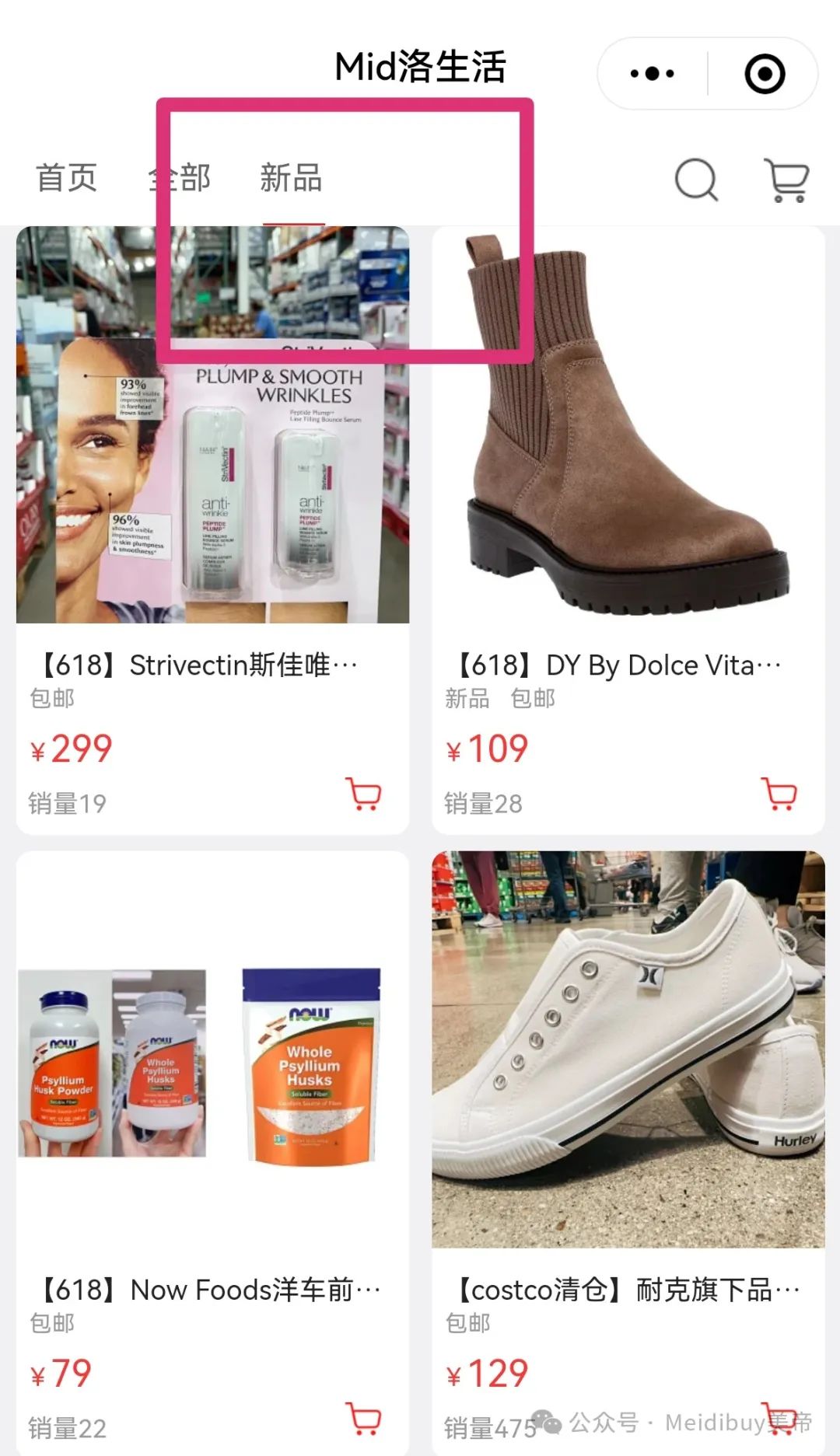840x1456 pixels.
Task: Switch to the 首页 tab
Action: point(67,178)
